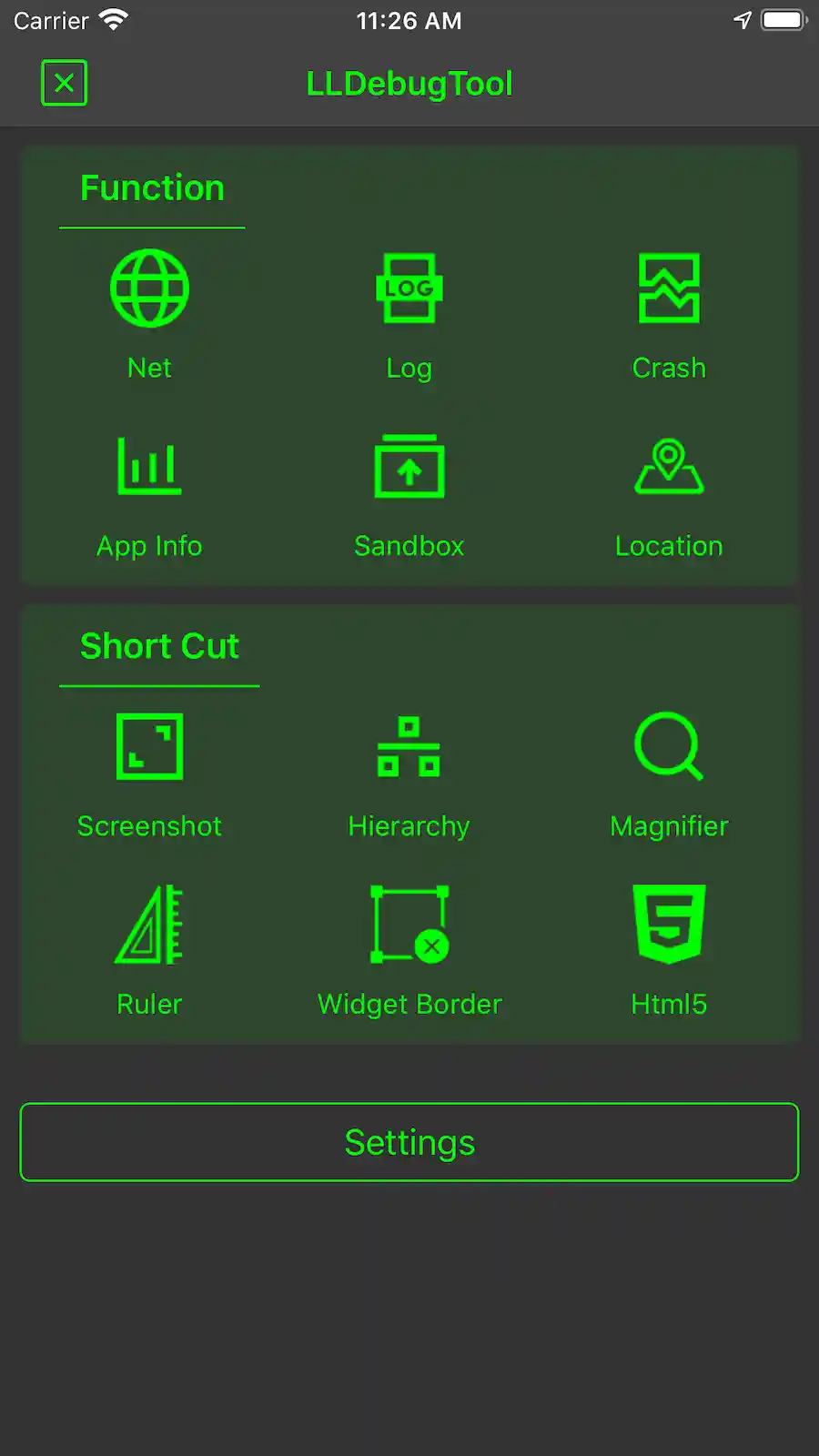Take a Screenshot shortcut
Viewport: 819px width, 1456px height.
(x=149, y=773)
